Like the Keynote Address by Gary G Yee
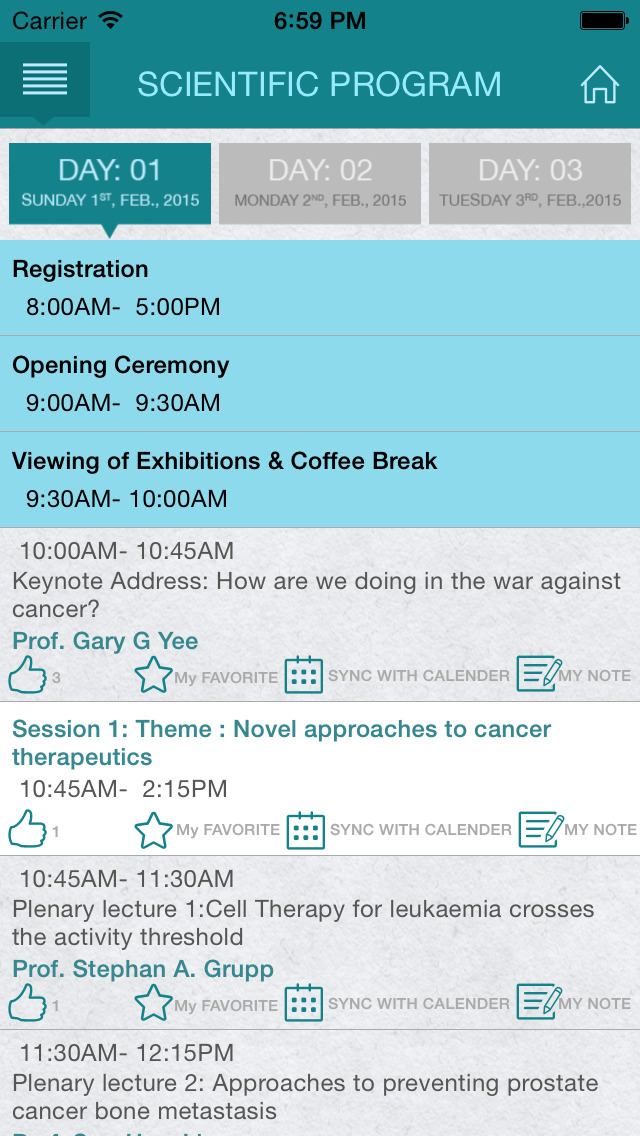This screenshot has height=1136, width=640. point(28,675)
